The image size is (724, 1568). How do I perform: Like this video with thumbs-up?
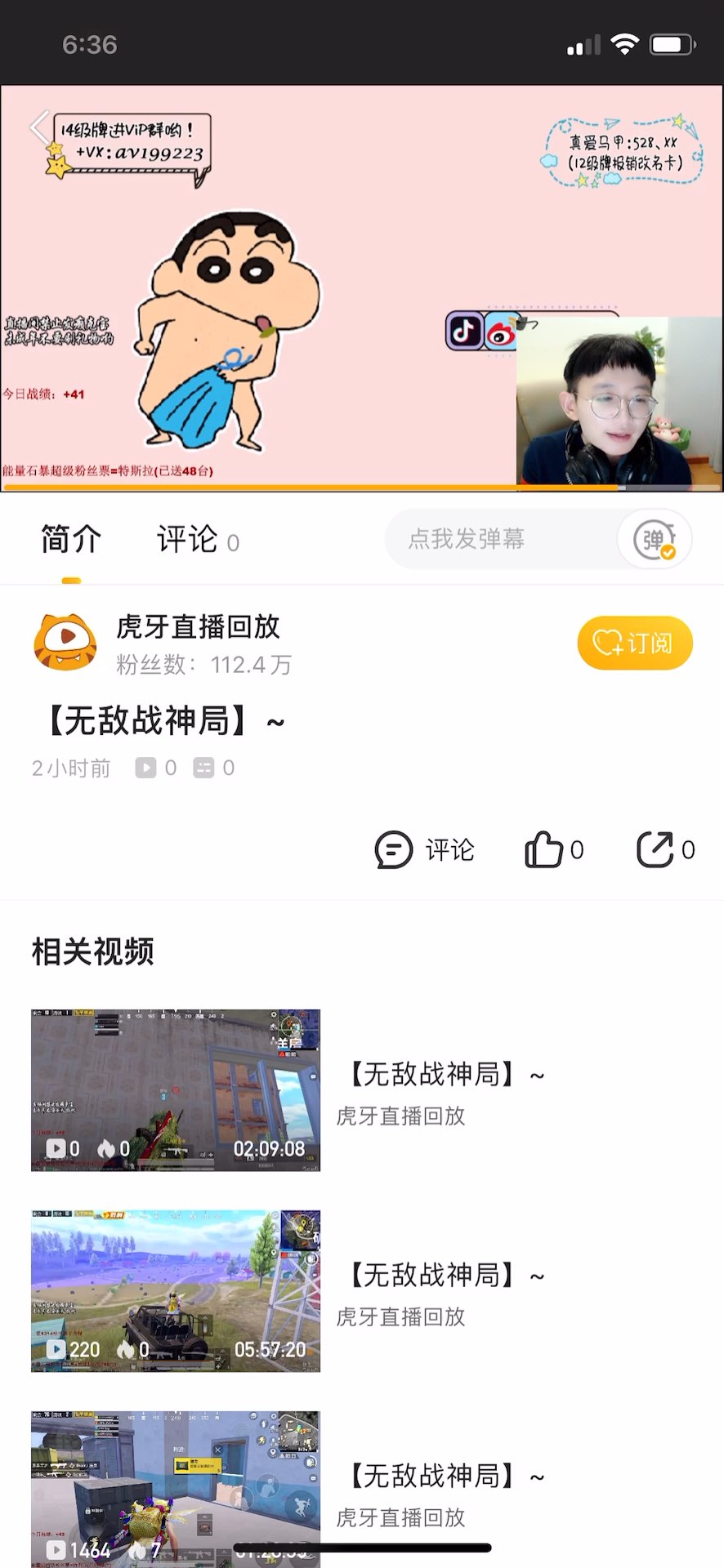[552, 850]
